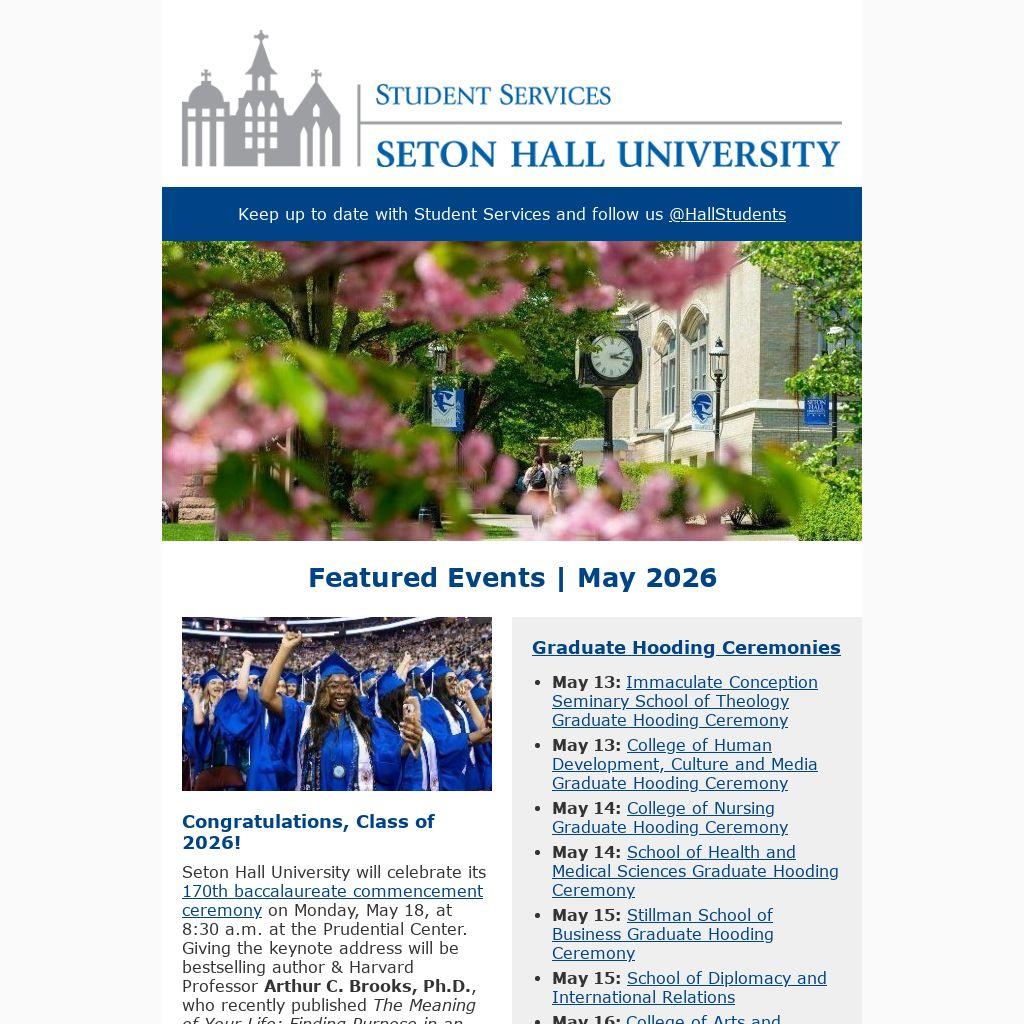Open College of Nursing hooding ceremony link
Screen dimensions: 1024x1024
tap(670, 818)
